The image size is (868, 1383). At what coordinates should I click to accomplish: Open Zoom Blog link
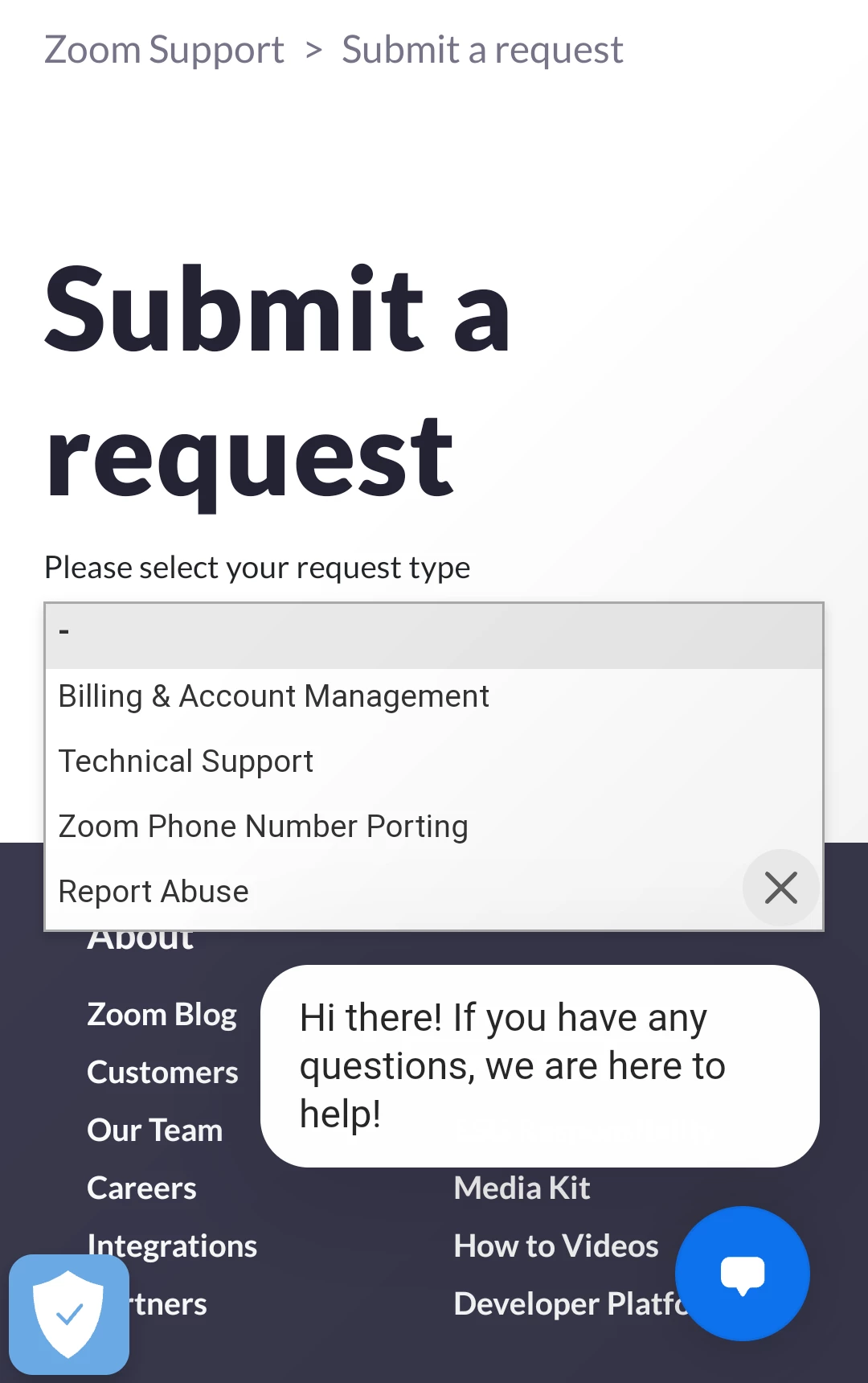[162, 1015]
